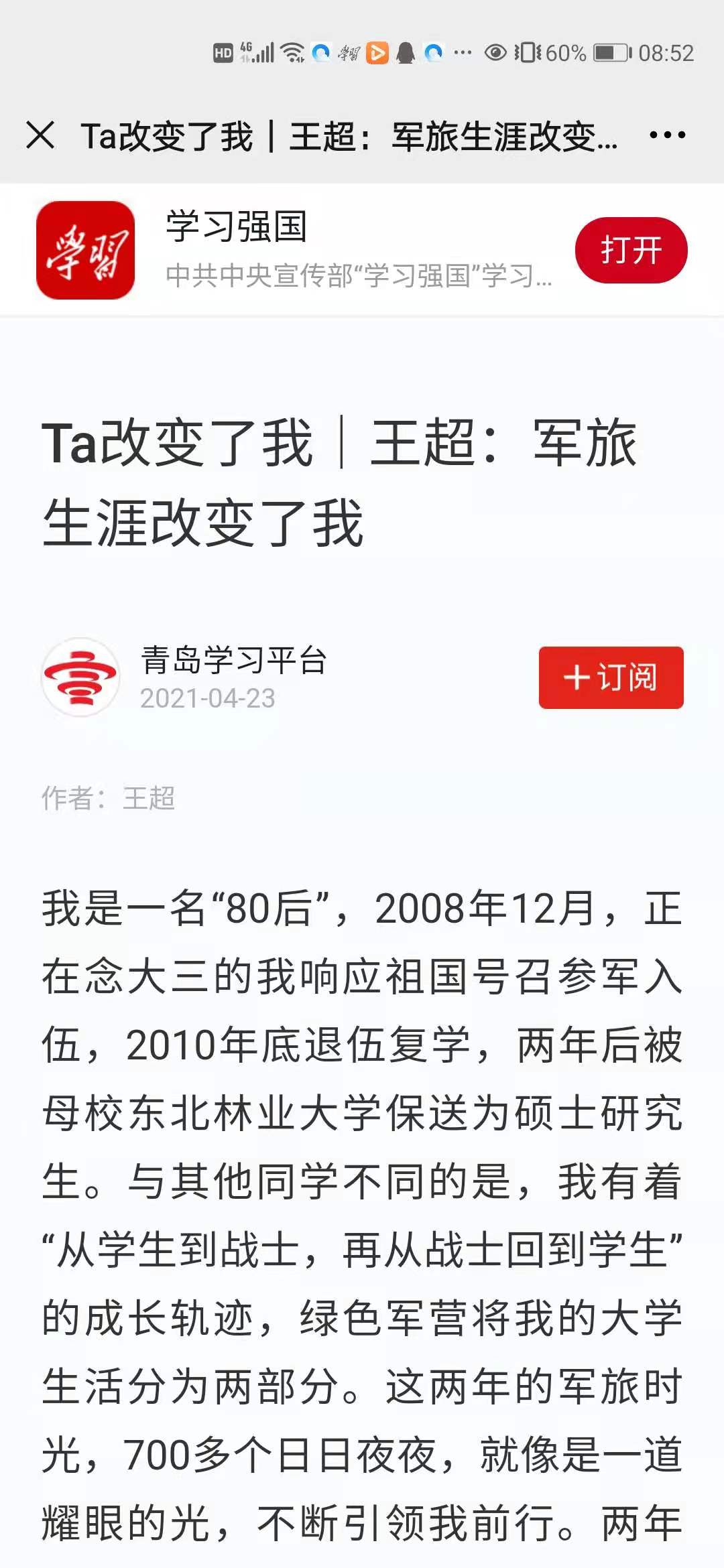Open the three-dot overflow menu
Image resolution: width=724 pixels, height=1568 pixels.
pos(667,135)
